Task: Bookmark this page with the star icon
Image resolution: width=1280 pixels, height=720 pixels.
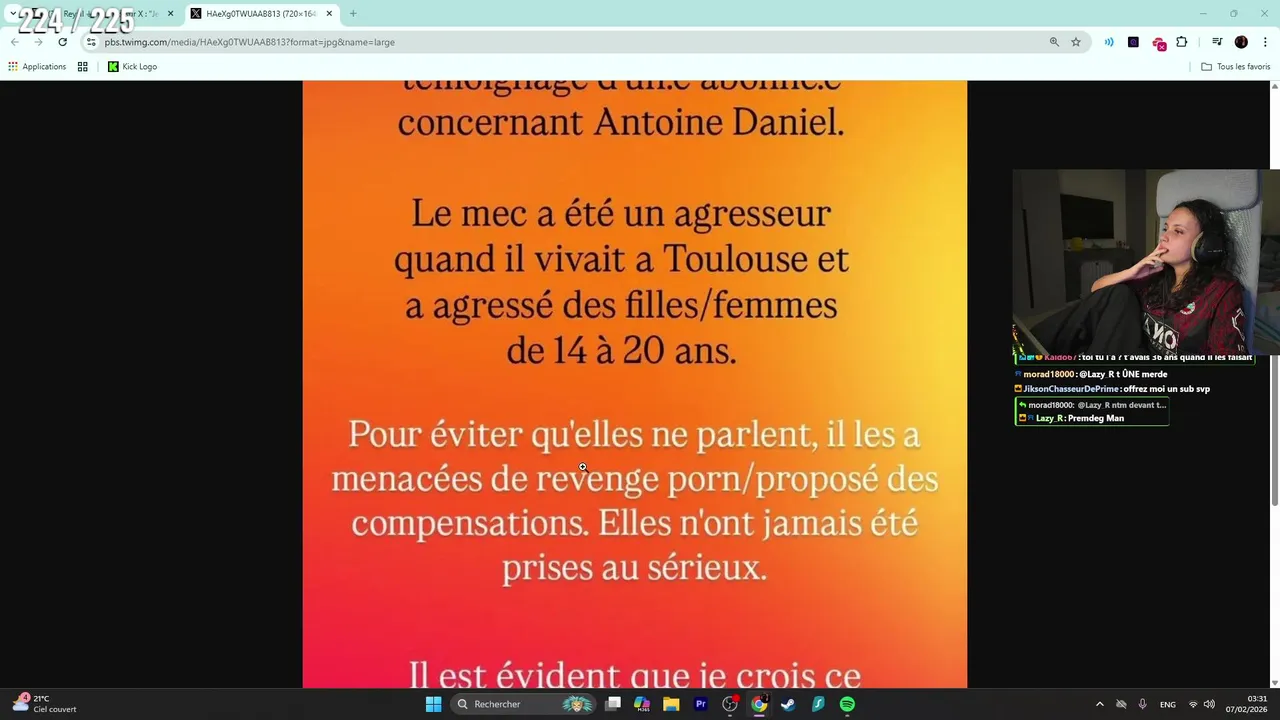Action: pos(1076,42)
